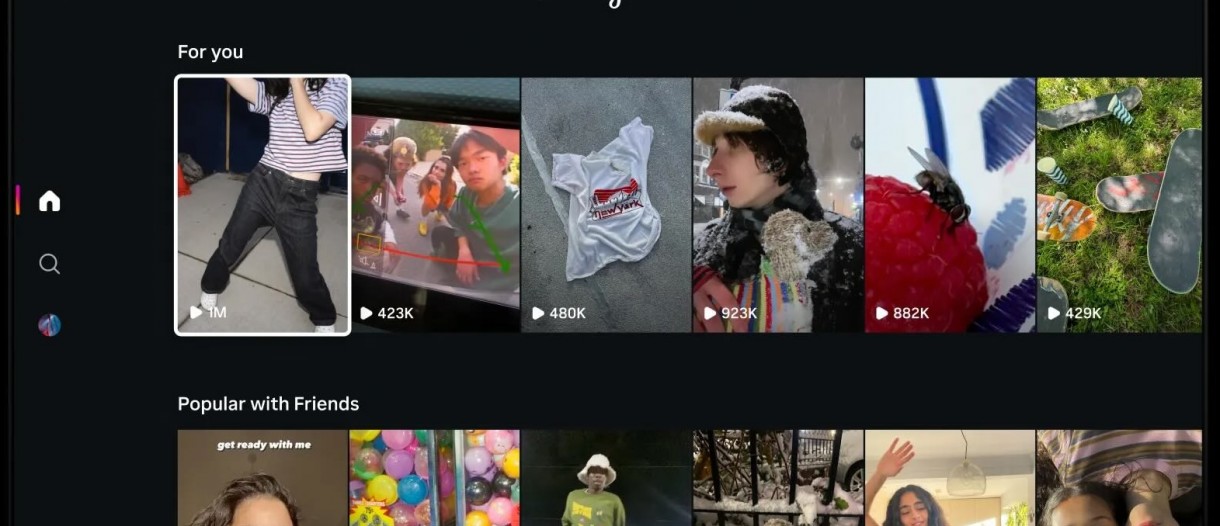The image size is (1220, 526).
Task: Play the colorful gumballs reel
Action: 435,478
